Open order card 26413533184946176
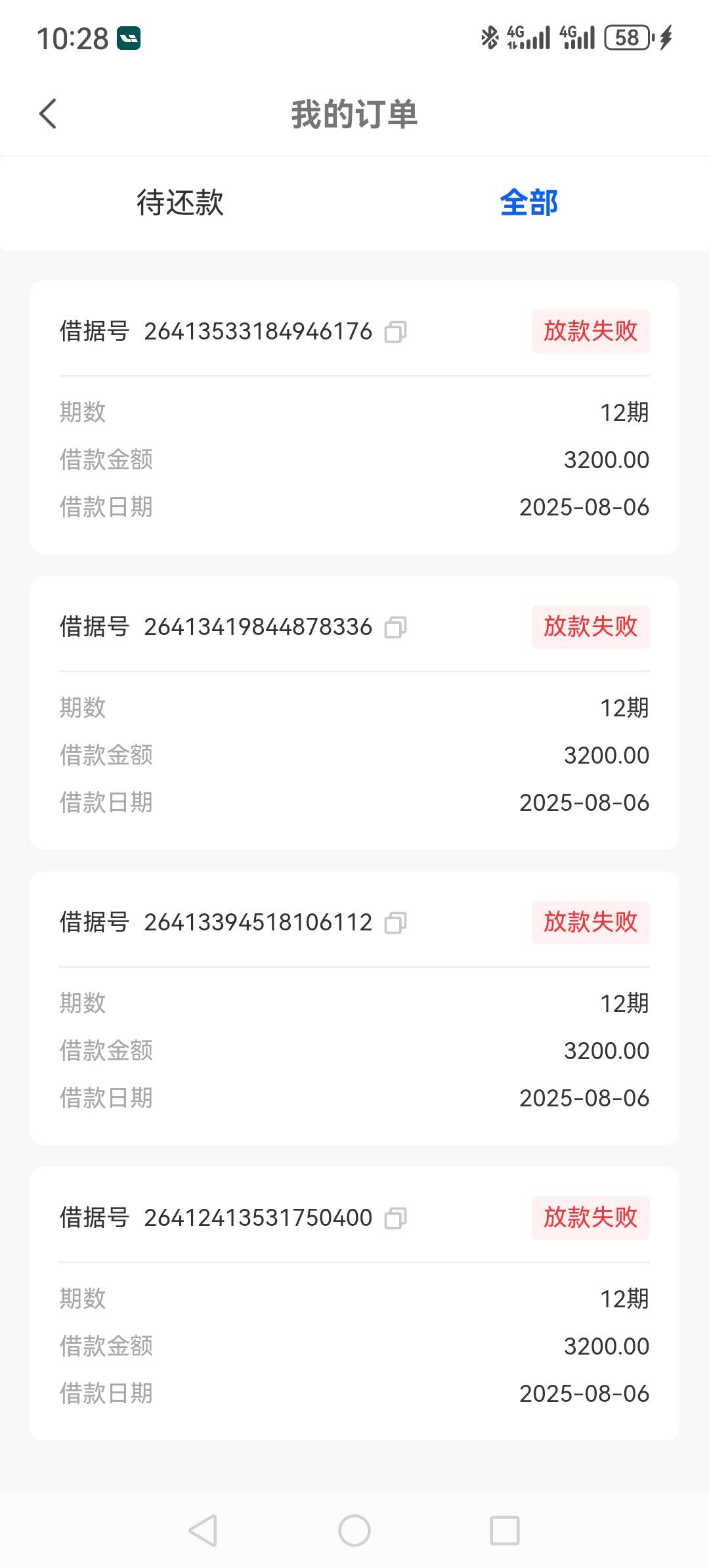Viewport: 709px width, 1568px height. 354,418
